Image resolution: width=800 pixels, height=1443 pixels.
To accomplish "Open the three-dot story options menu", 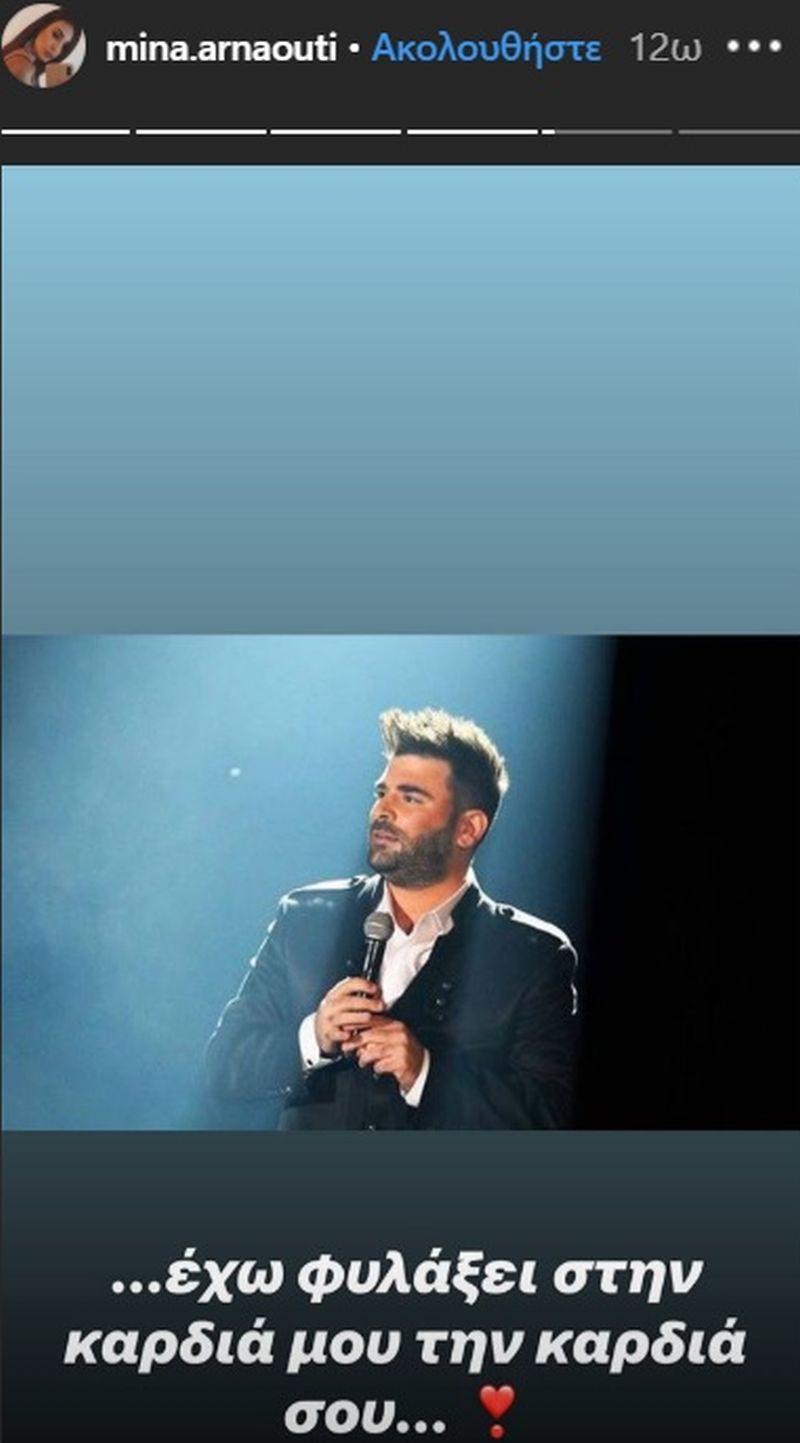I will point(752,47).
